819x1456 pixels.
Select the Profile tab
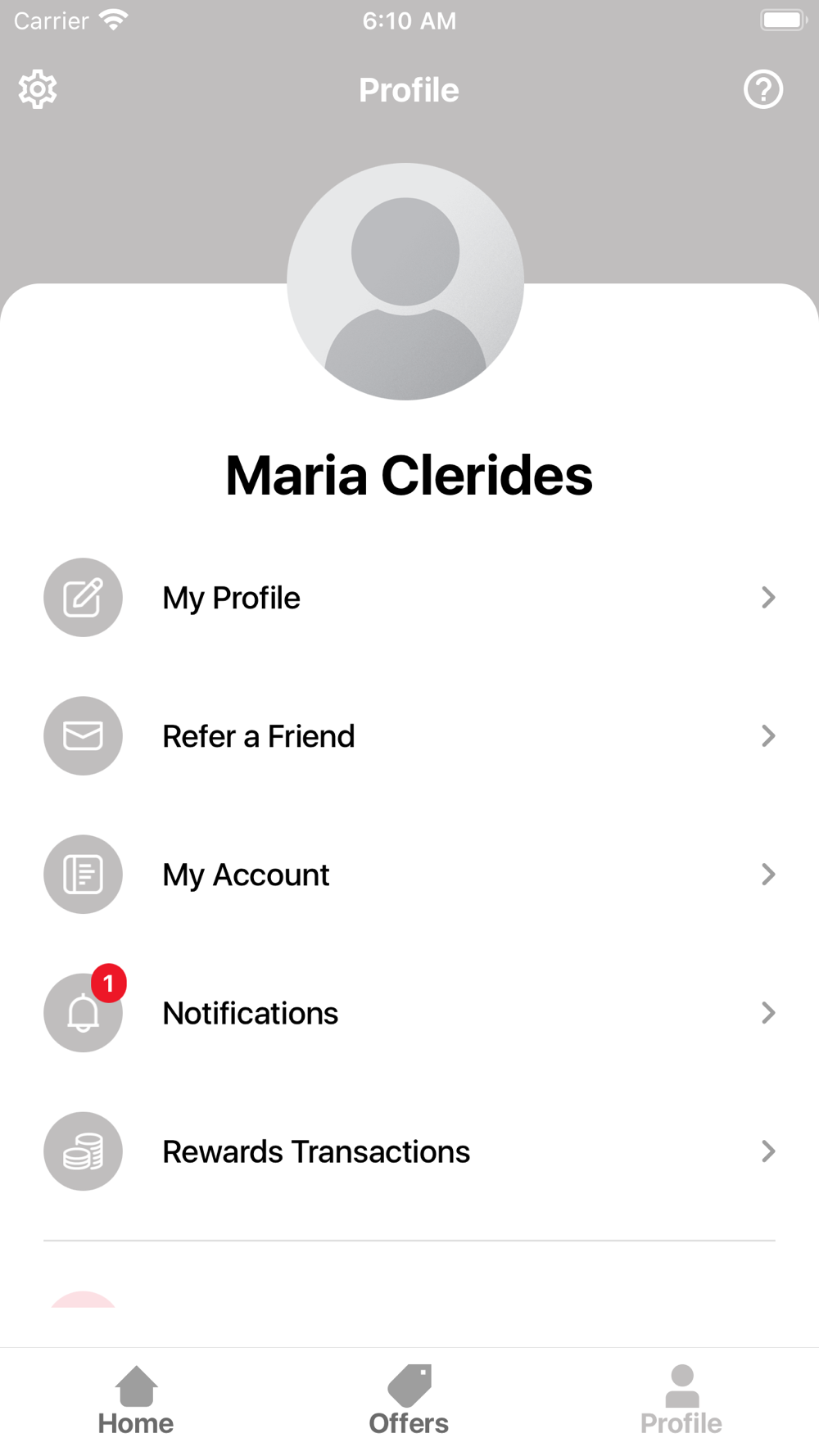click(681, 1401)
